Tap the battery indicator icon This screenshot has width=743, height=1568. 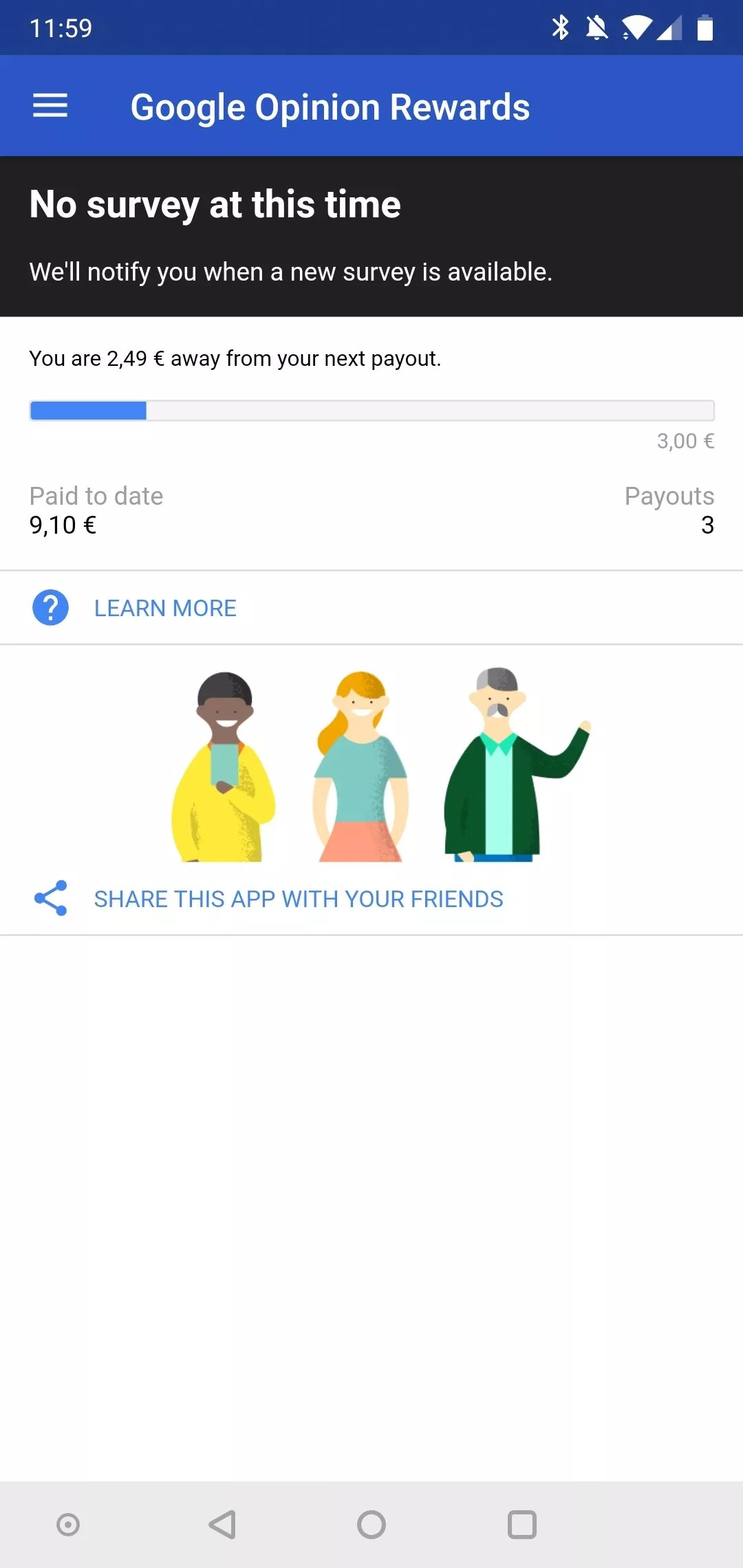click(x=706, y=27)
